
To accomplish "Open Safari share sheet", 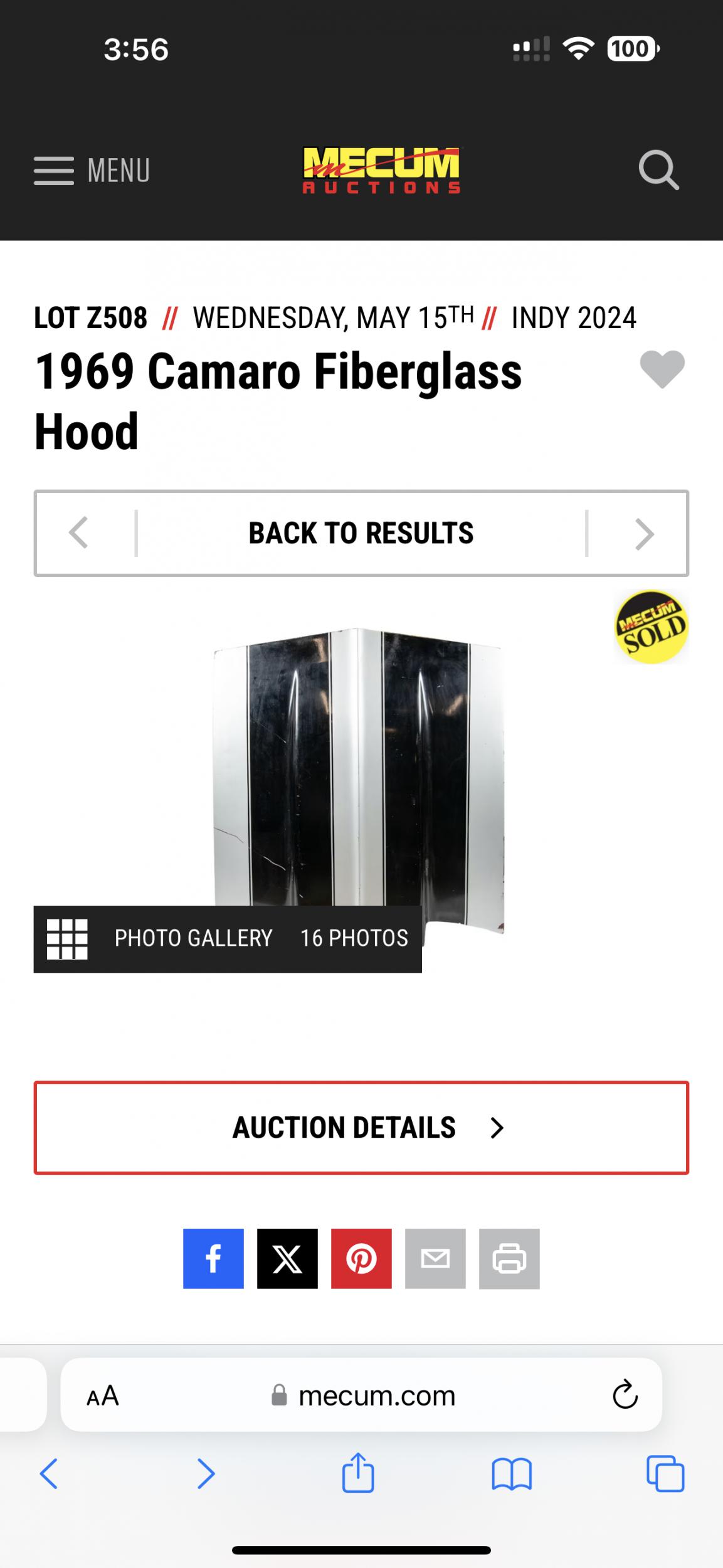I will click(358, 1473).
